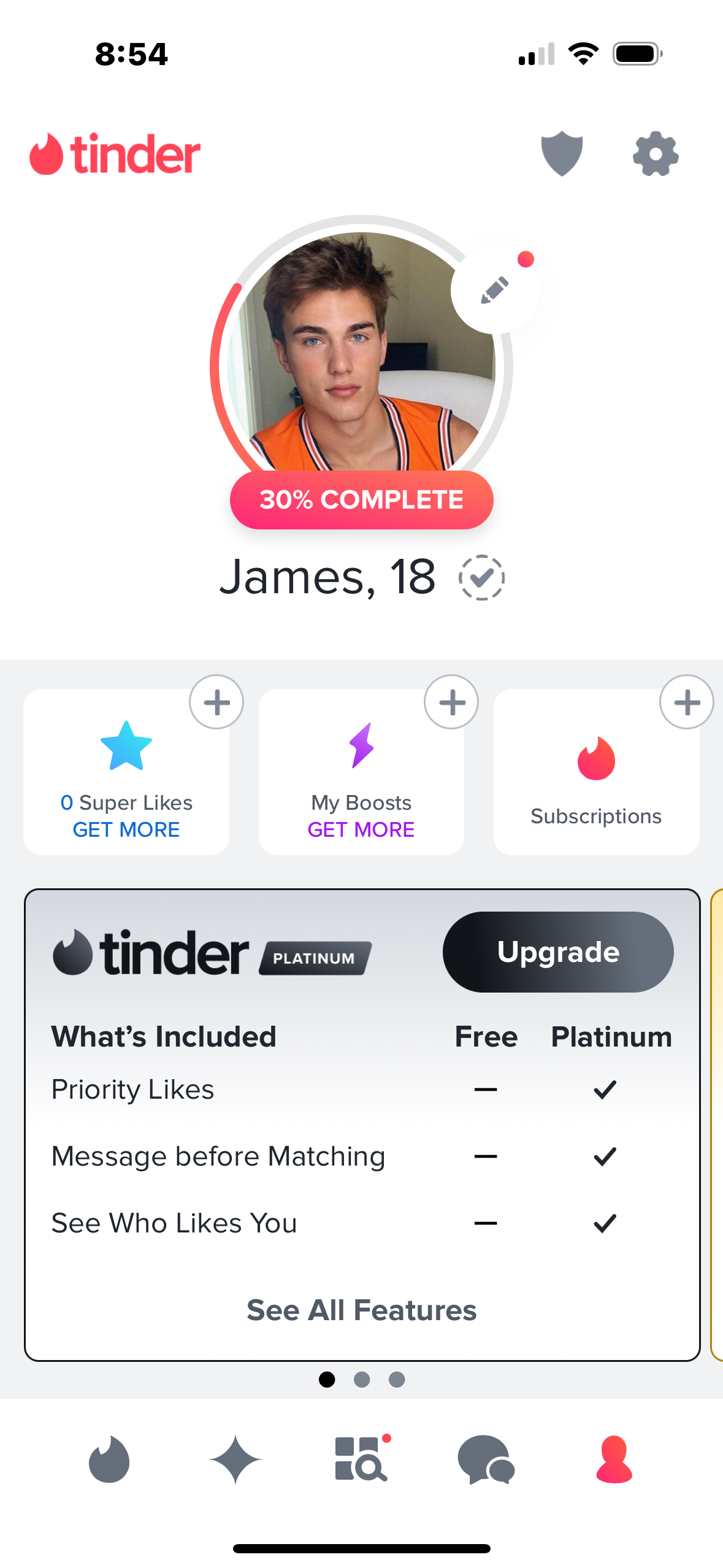The image size is (723, 1568).
Task: Tap the verification checkmark badge beside James, 18
Action: 481,578
